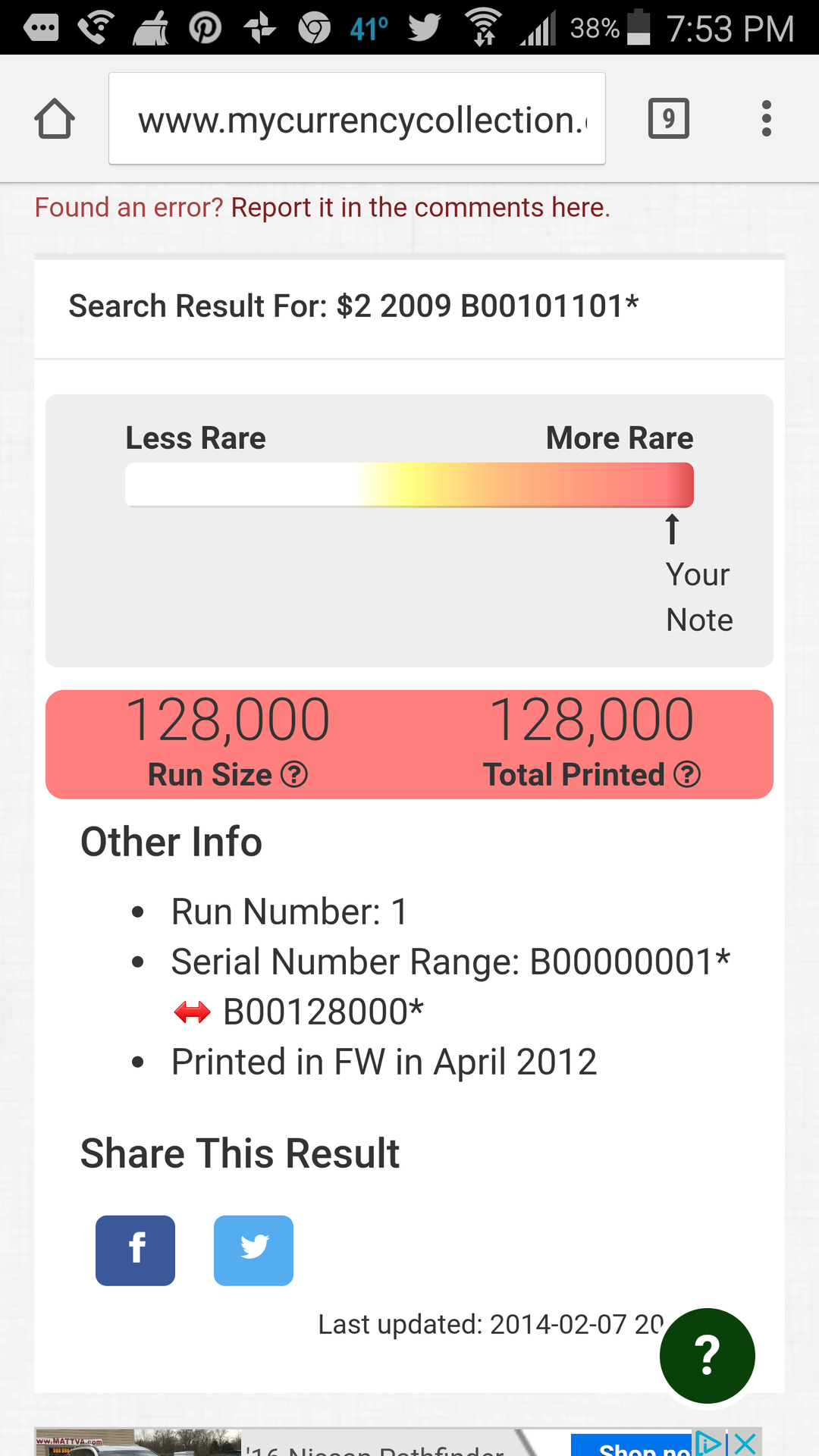This screenshot has width=819, height=1456.
Task: Open the AdChoices info icon
Action: click(710, 1443)
